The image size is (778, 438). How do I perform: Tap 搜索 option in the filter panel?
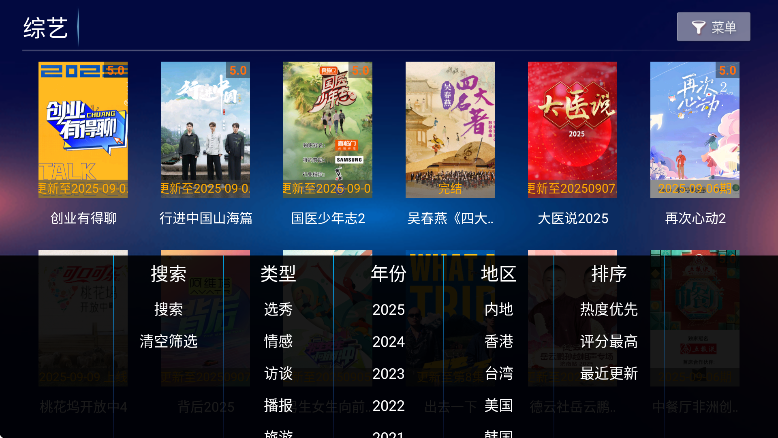(x=168, y=309)
